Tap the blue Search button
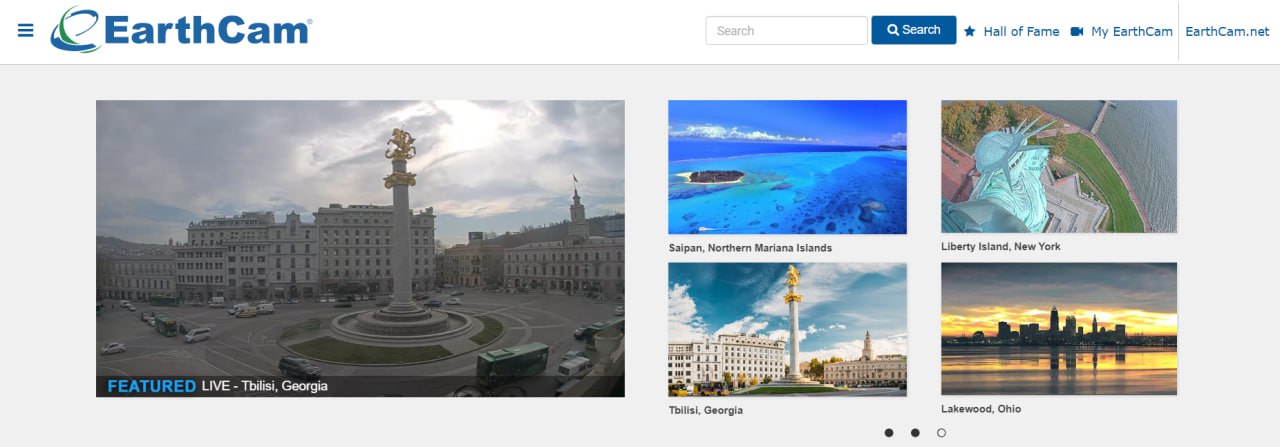This screenshot has height=447, width=1280. tap(913, 30)
